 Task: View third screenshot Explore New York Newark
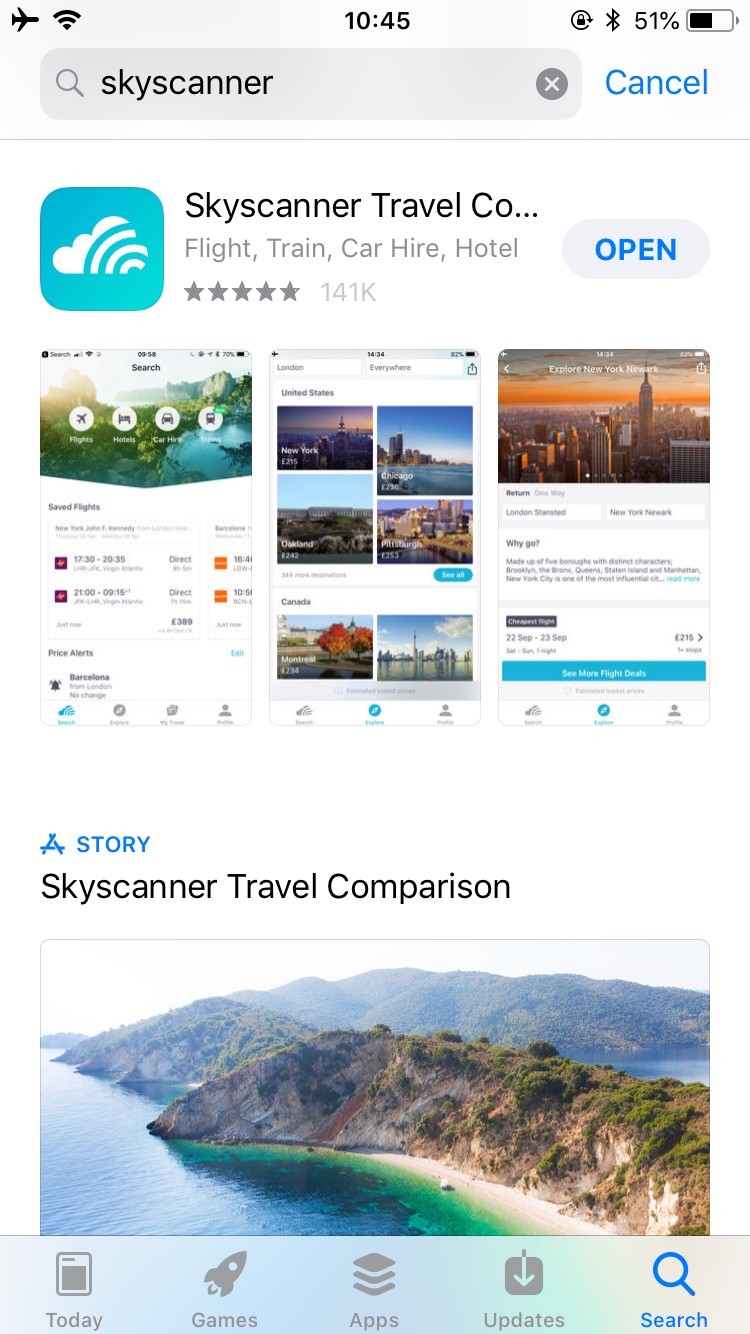coord(604,537)
